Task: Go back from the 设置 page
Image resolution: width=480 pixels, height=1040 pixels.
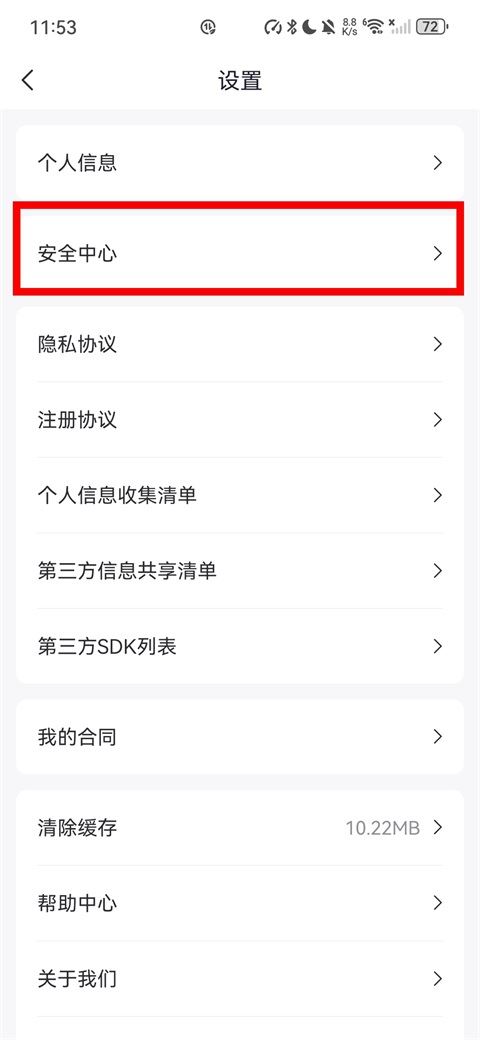Action: 27,81
